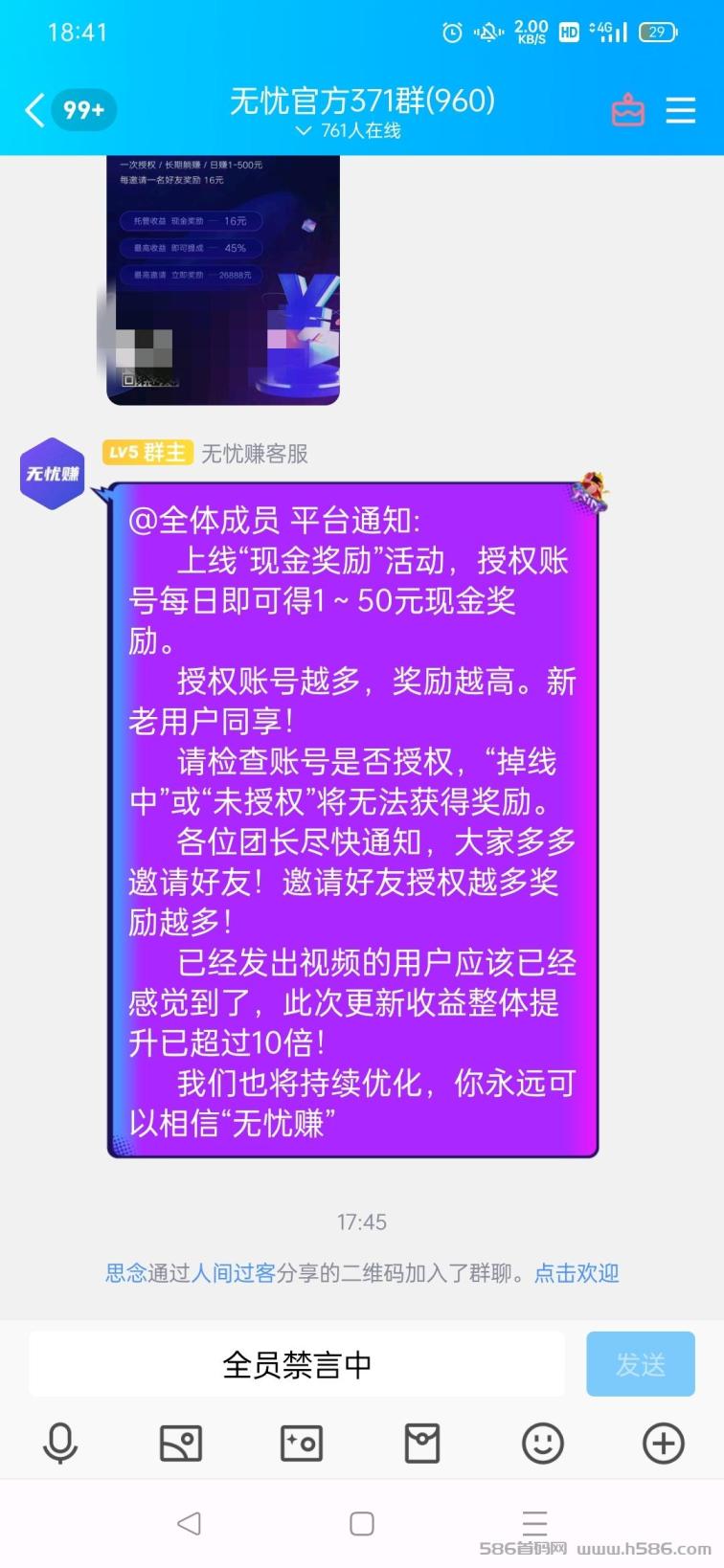
Task: Open the camera capture icon
Action: pos(302,1443)
